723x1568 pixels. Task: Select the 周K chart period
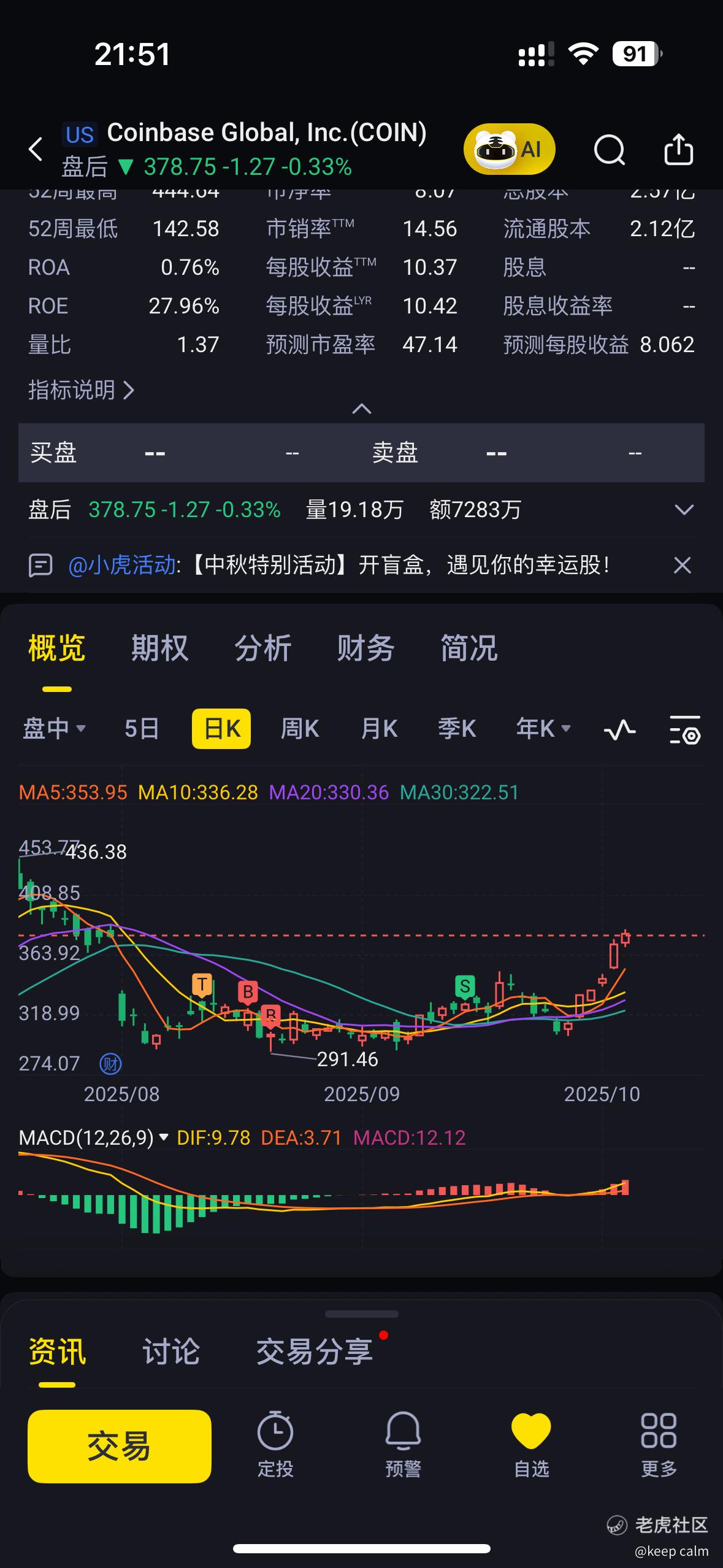(299, 729)
